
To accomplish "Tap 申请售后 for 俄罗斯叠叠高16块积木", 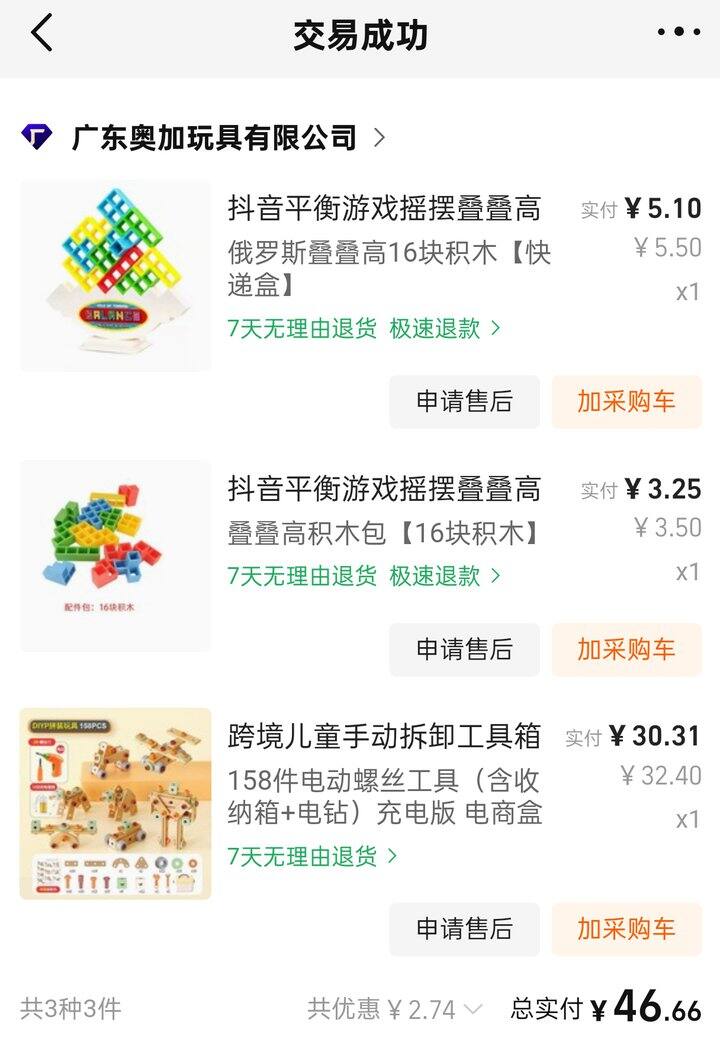I will coord(464,402).
